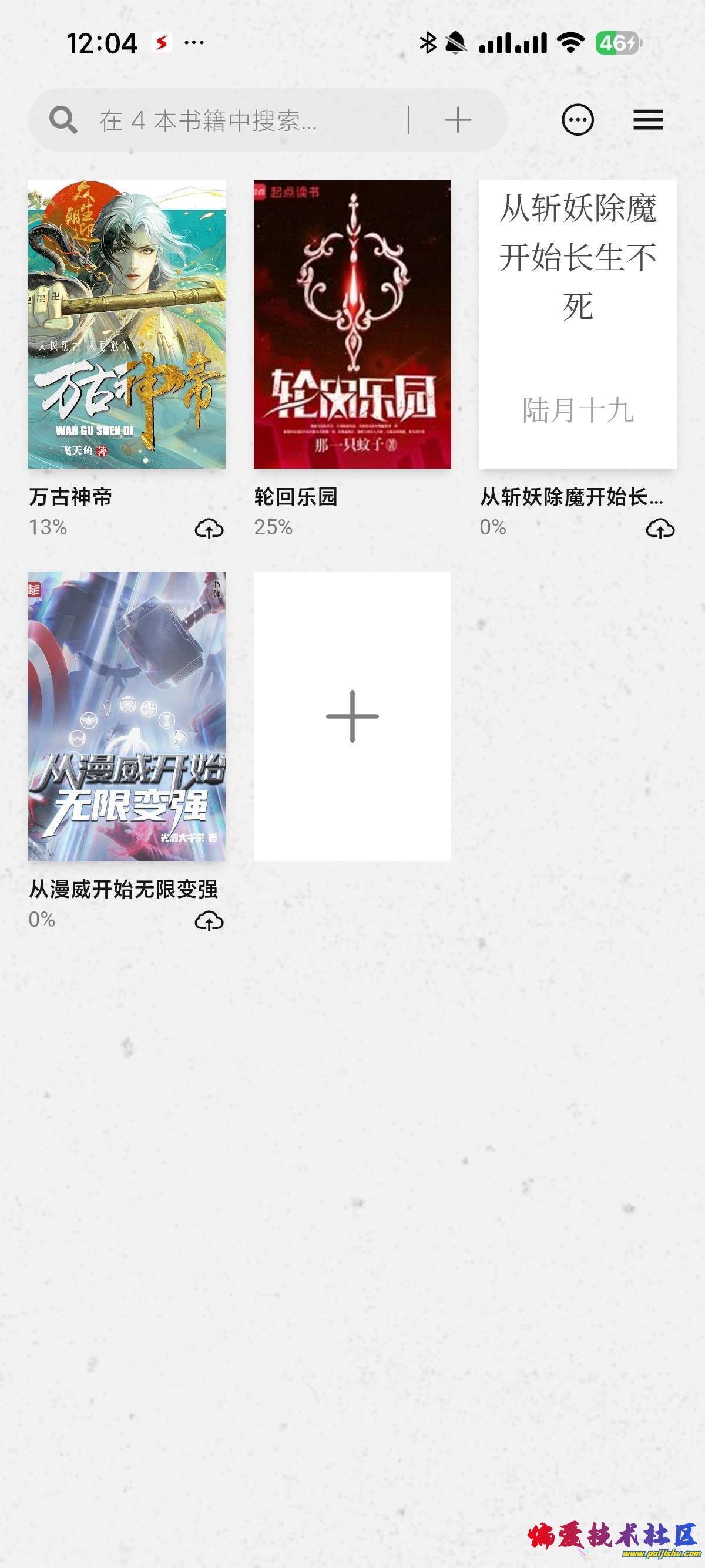Open the book 万古神帝
This screenshot has height=1568, width=705.
(127, 324)
